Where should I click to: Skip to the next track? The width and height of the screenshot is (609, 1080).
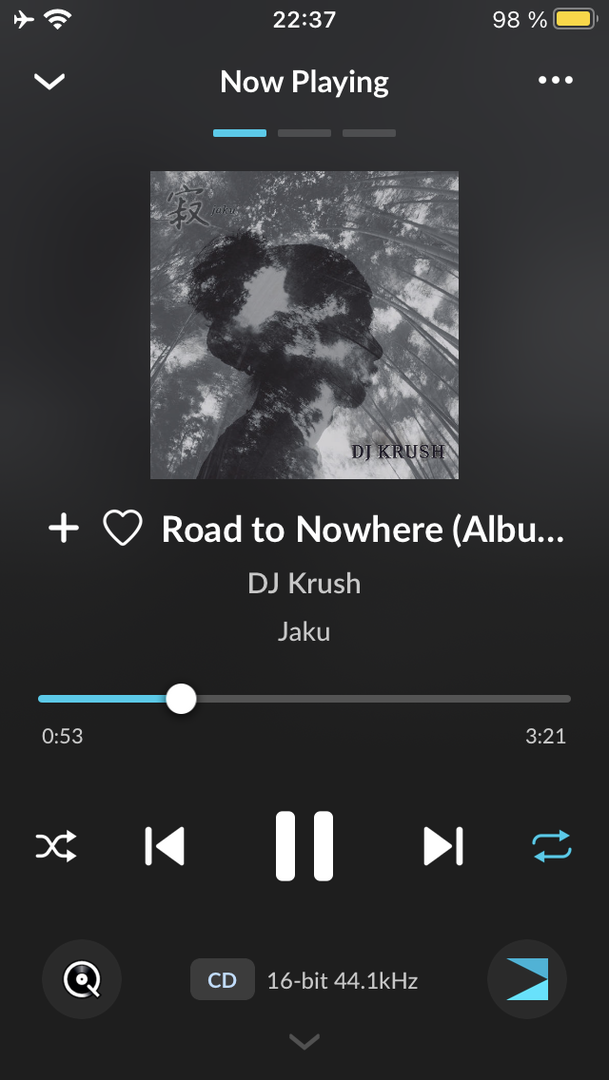(x=443, y=846)
